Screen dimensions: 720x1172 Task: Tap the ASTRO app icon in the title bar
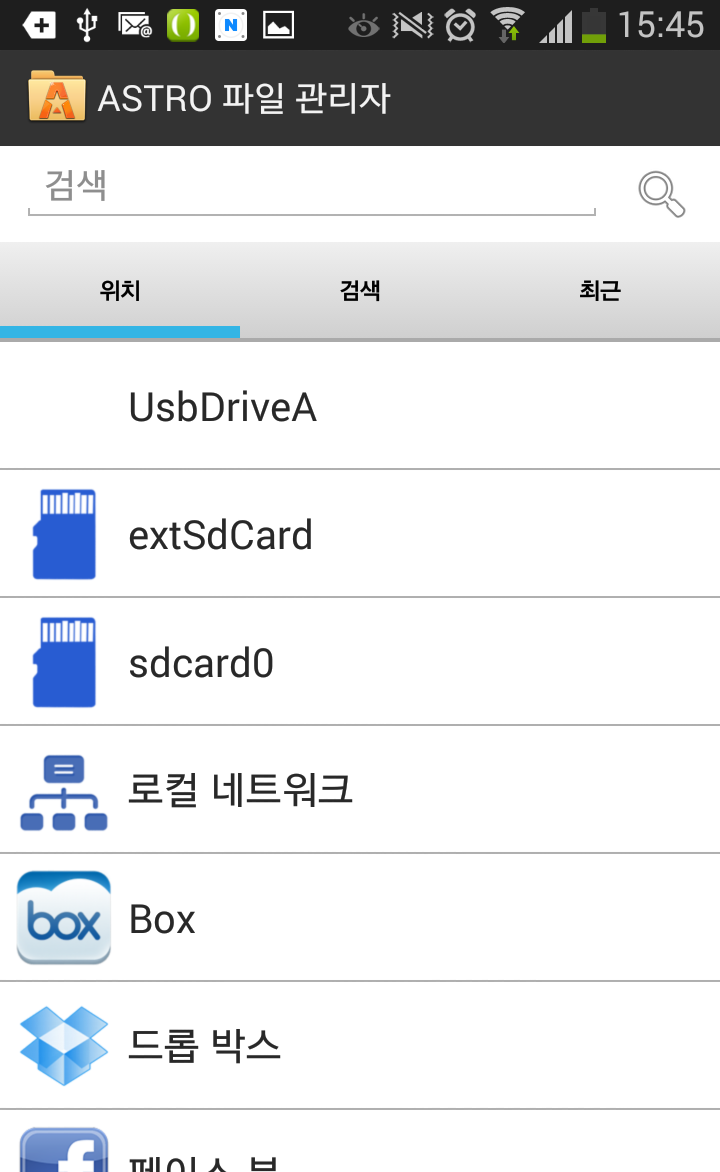[57, 96]
